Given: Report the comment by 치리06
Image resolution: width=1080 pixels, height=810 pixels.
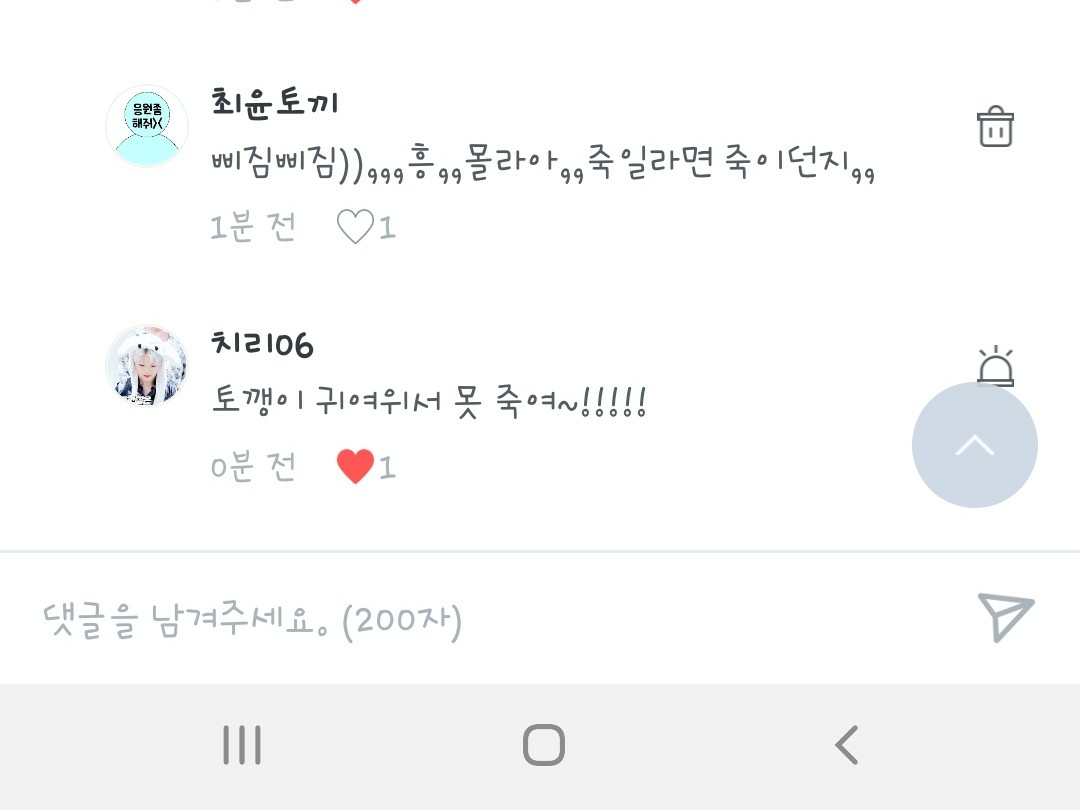Looking at the screenshot, I should 995,366.
